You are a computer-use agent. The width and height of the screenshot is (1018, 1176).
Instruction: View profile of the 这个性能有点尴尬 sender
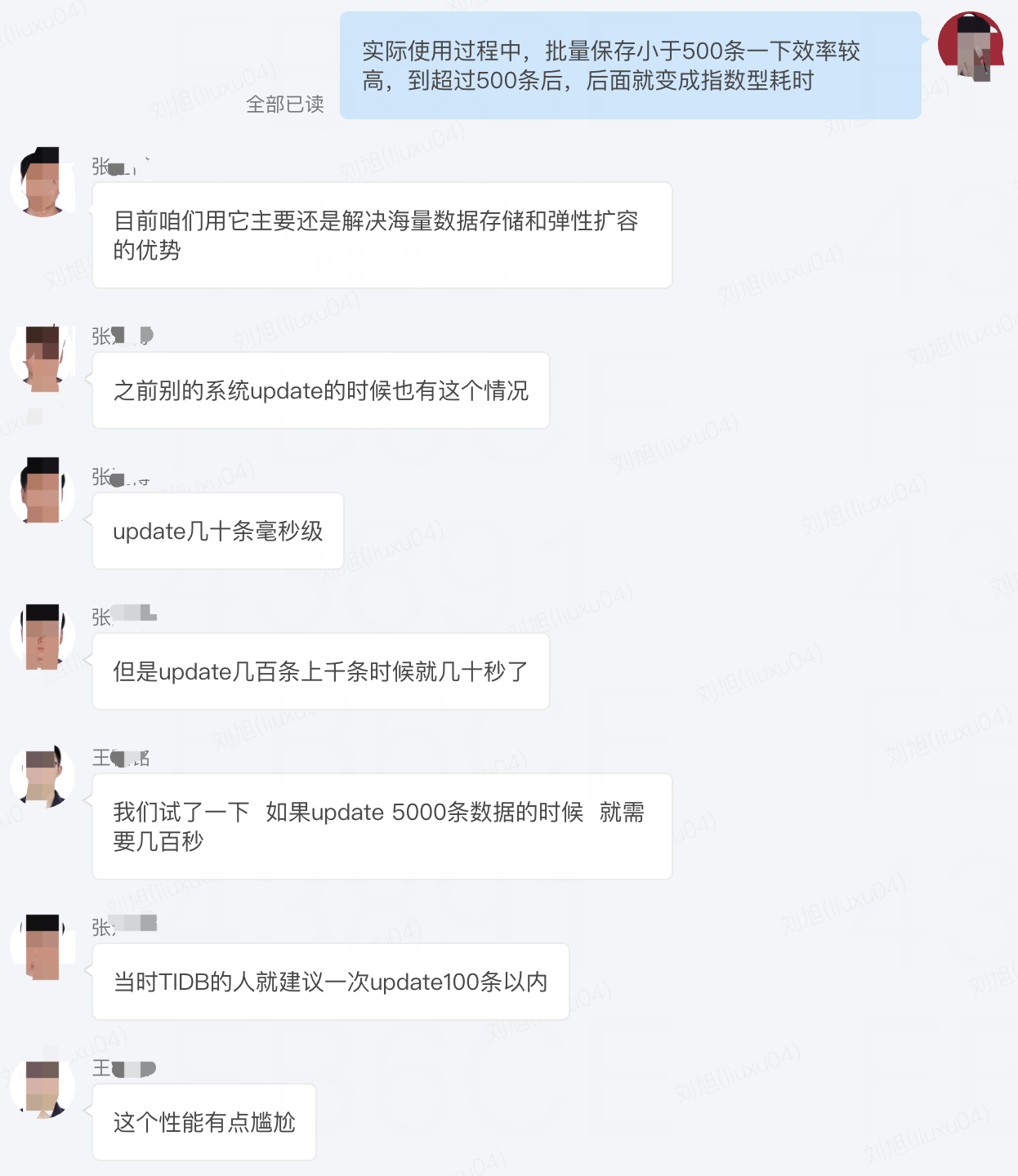[42, 1088]
